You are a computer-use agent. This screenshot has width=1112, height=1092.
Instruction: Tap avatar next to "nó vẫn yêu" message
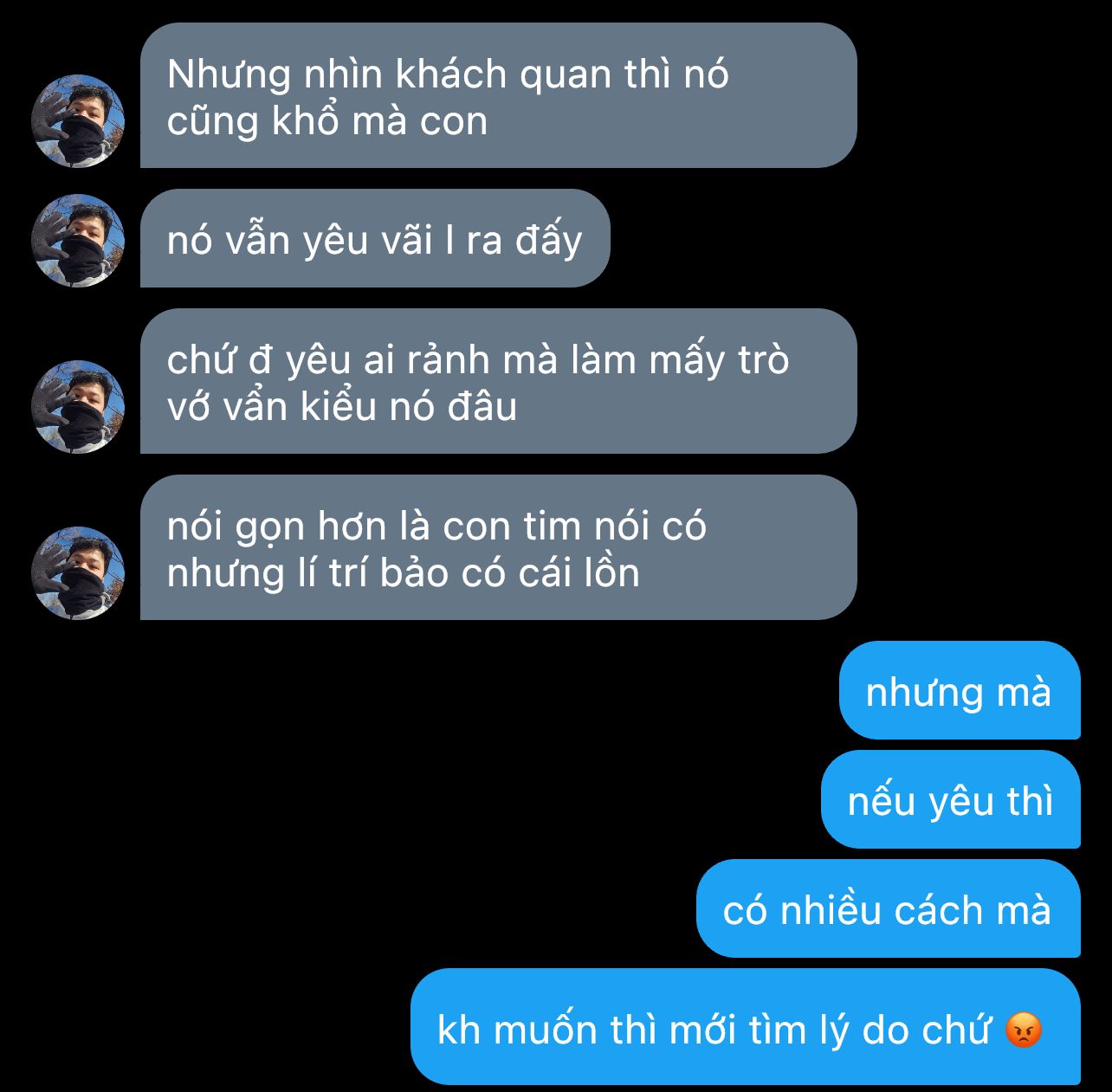78,240
